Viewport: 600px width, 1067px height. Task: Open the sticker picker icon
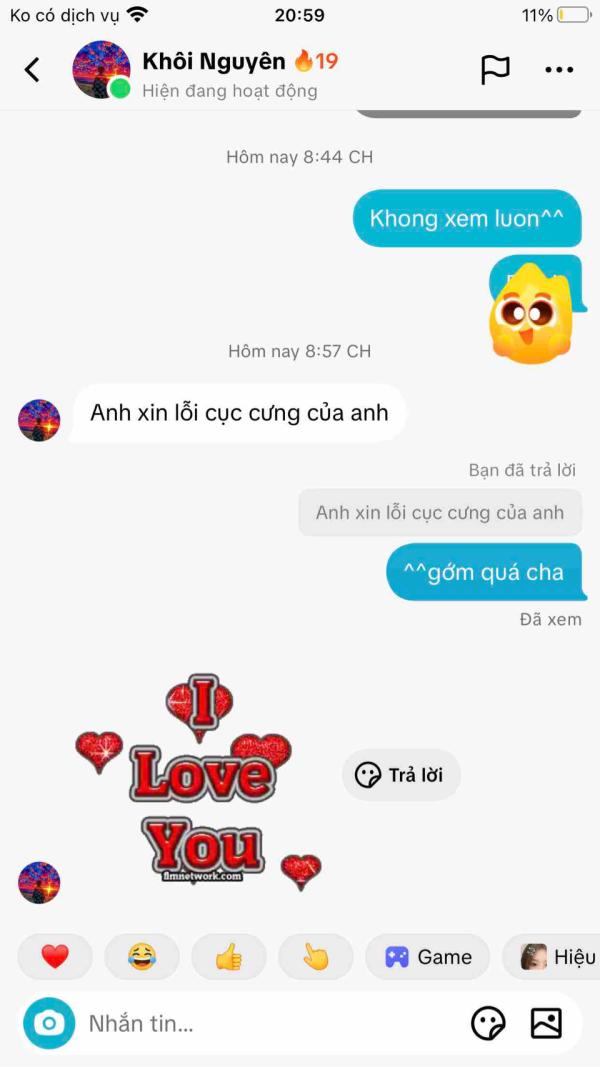(x=488, y=1023)
